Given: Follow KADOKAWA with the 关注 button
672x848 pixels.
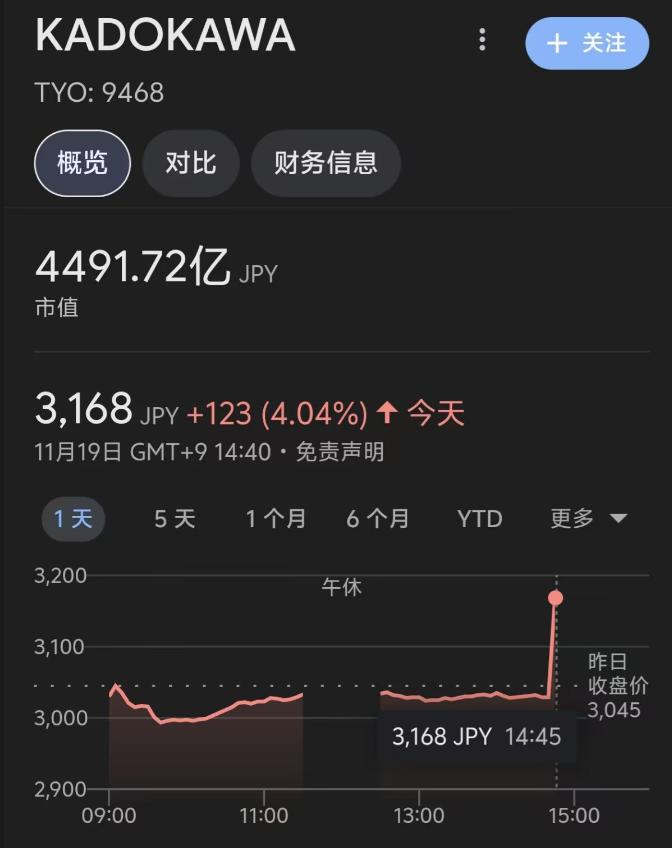Looking at the screenshot, I should (x=587, y=43).
